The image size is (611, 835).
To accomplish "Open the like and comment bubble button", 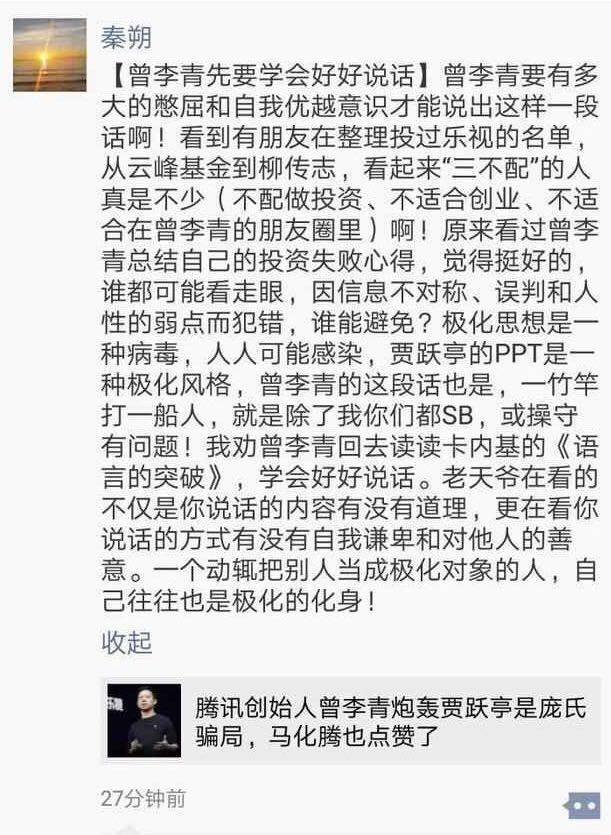I will coord(582,803).
